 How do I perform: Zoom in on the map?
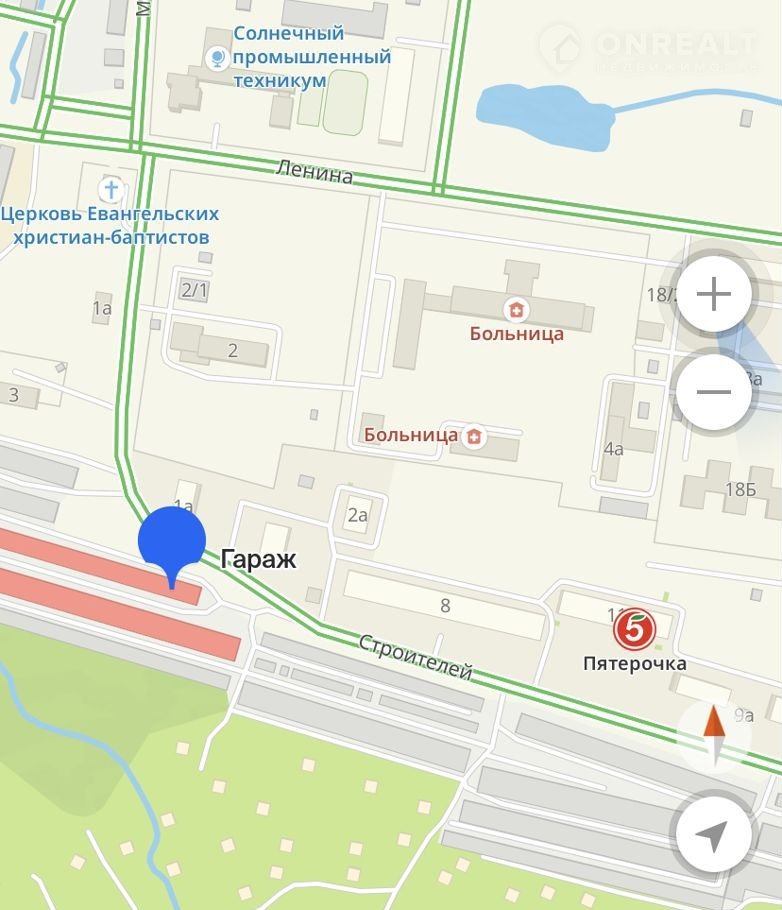pyautogui.click(x=713, y=294)
